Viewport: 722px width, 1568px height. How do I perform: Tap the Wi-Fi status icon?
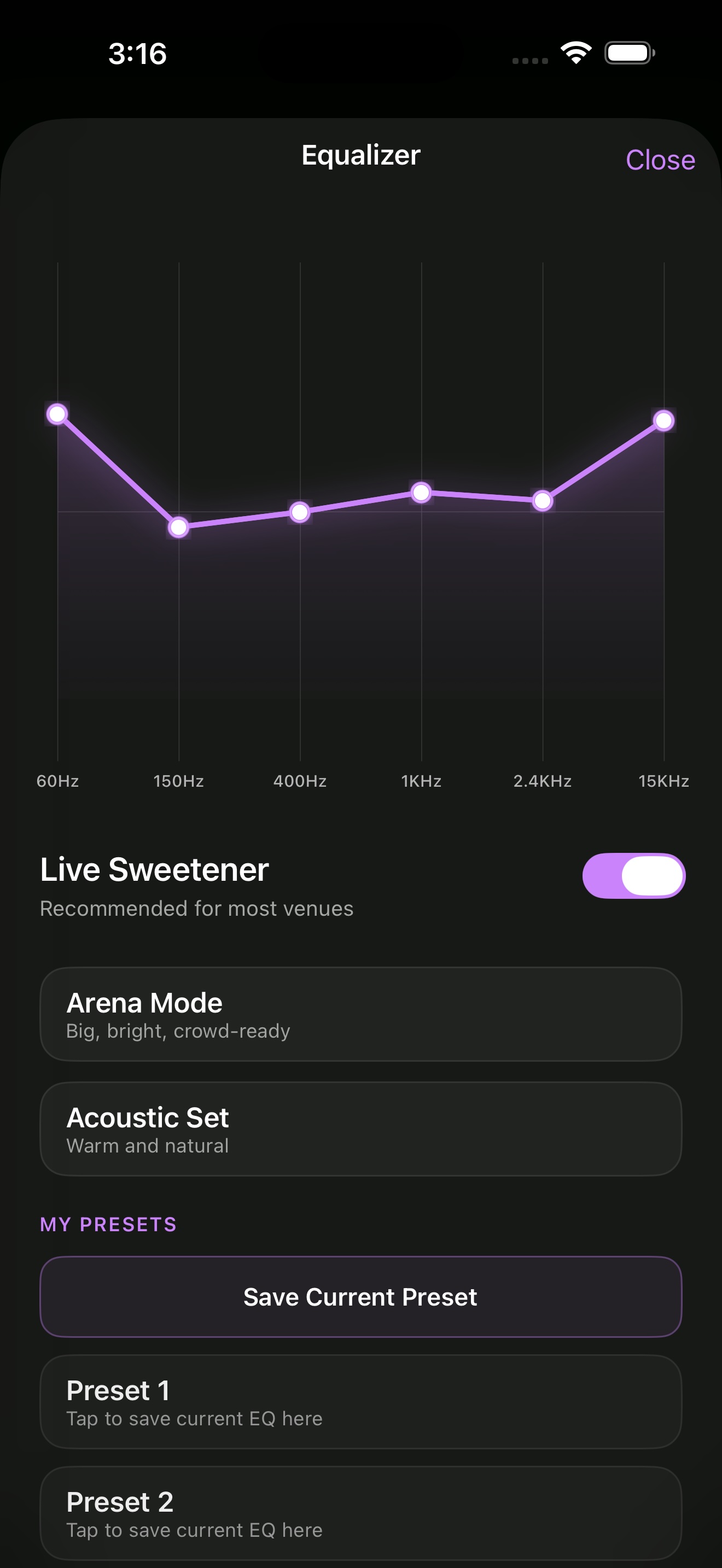click(574, 54)
